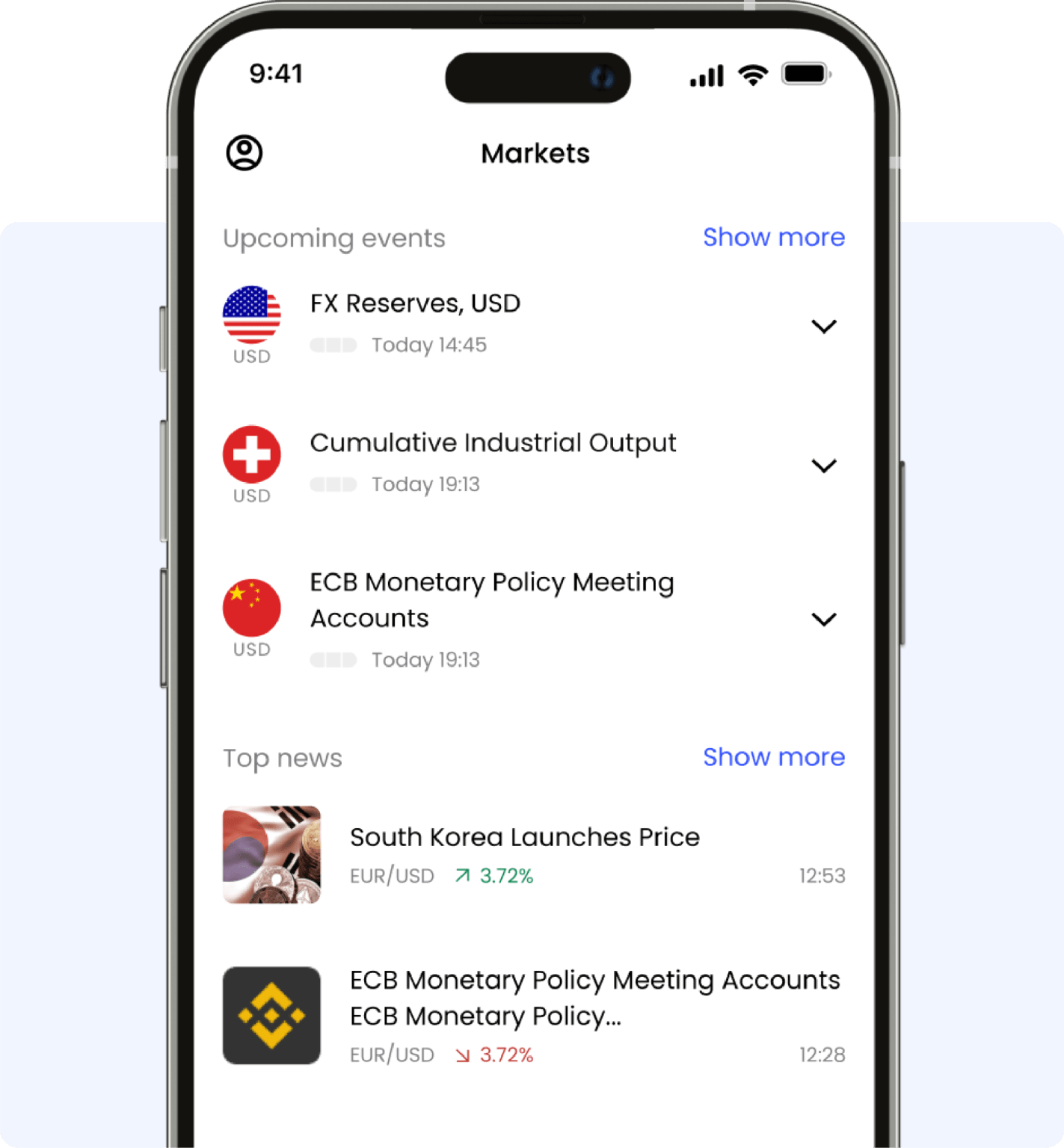Click the red downward arrow beside 3.72%
This screenshot has height=1148, width=1064.
462,1055
